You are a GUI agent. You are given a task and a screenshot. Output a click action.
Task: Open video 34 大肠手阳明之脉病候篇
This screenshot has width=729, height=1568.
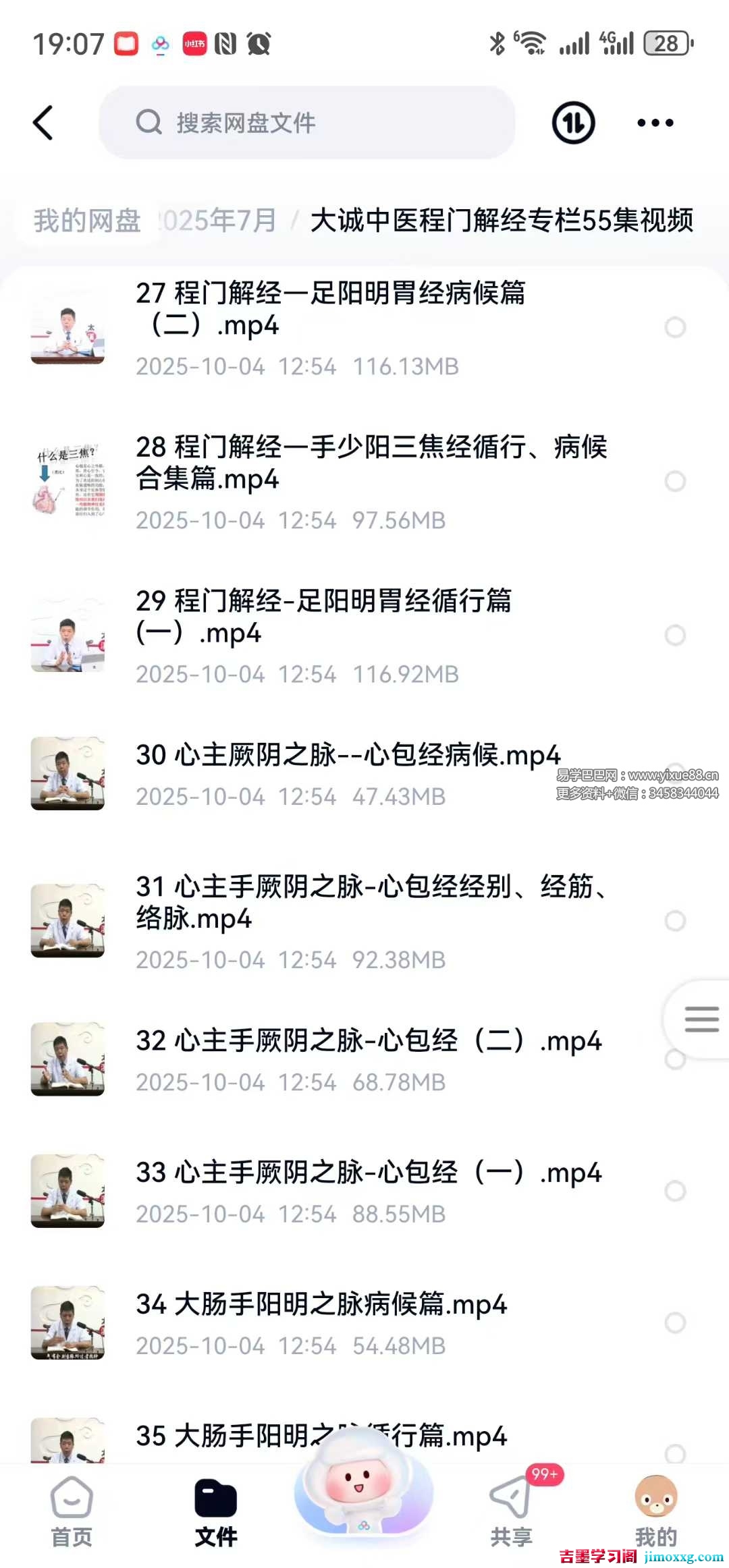[x=321, y=1305]
